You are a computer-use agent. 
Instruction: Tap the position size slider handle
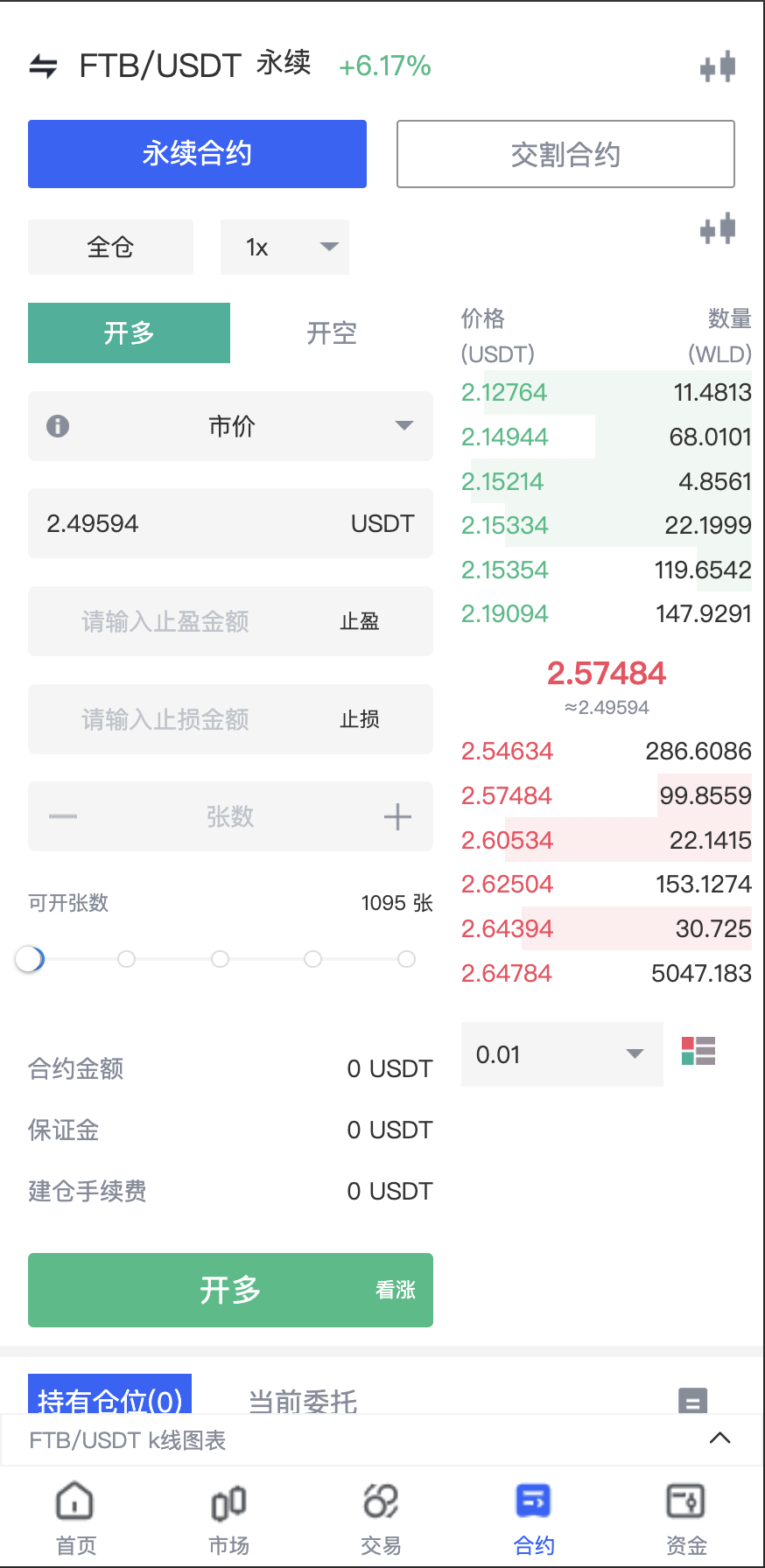[x=30, y=959]
